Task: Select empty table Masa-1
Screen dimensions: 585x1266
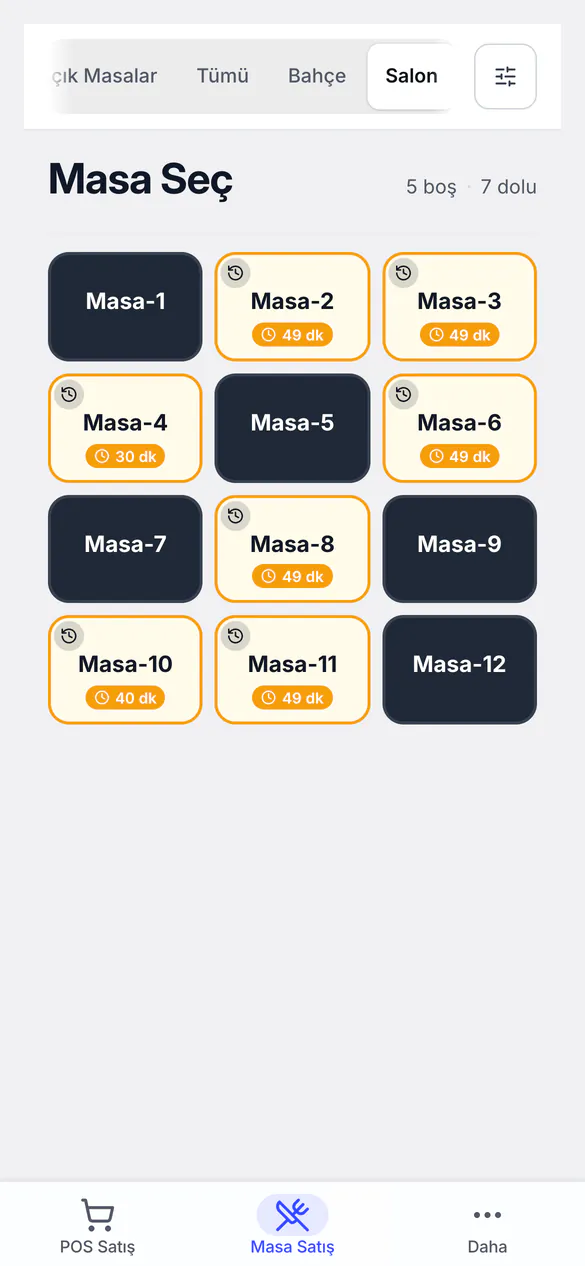Action: pos(125,306)
